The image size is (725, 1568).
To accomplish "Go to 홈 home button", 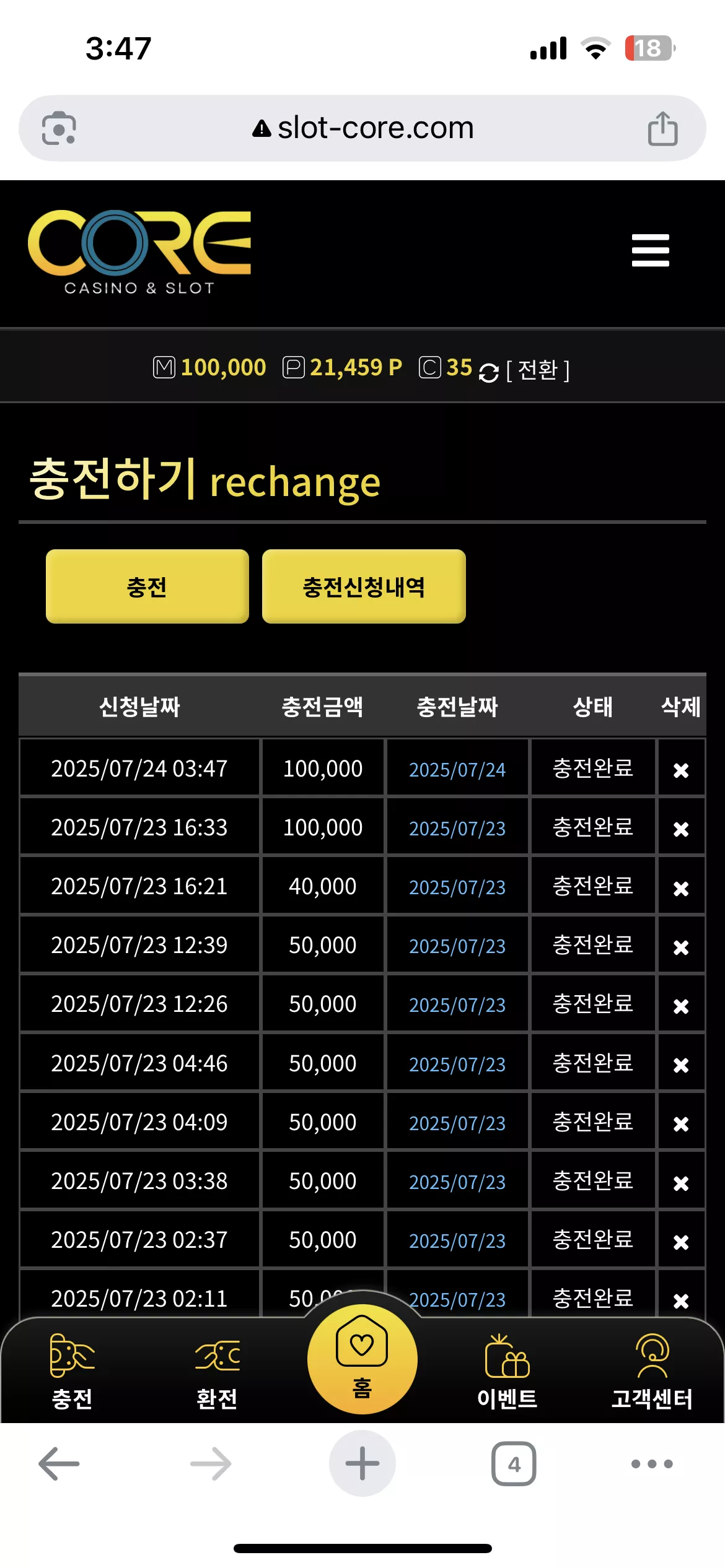I will click(362, 1359).
